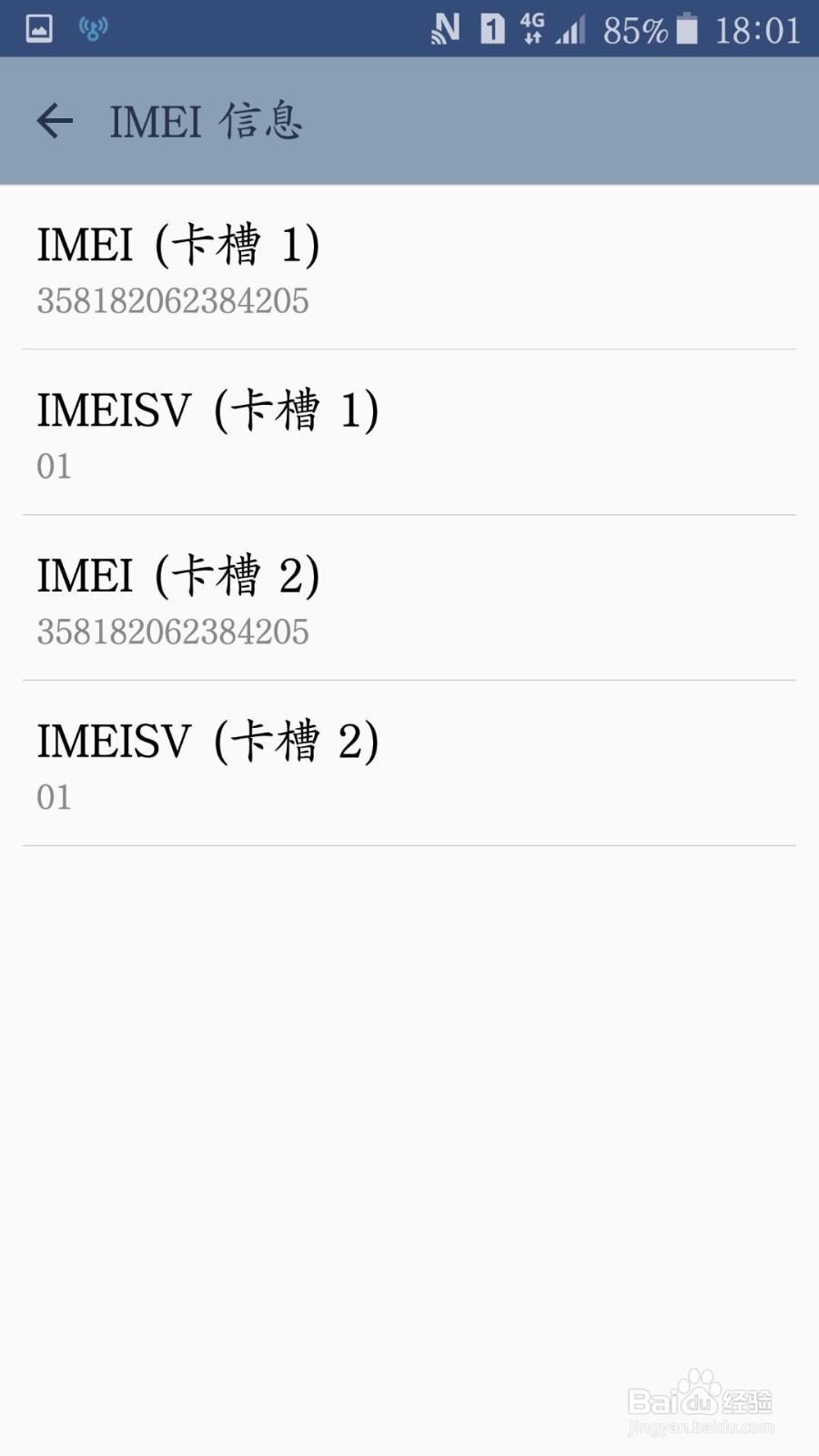Viewport: 819px width, 1456px height.
Task: Tap the IMEI (卡槽 2) row
Action: tap(409, 598)
